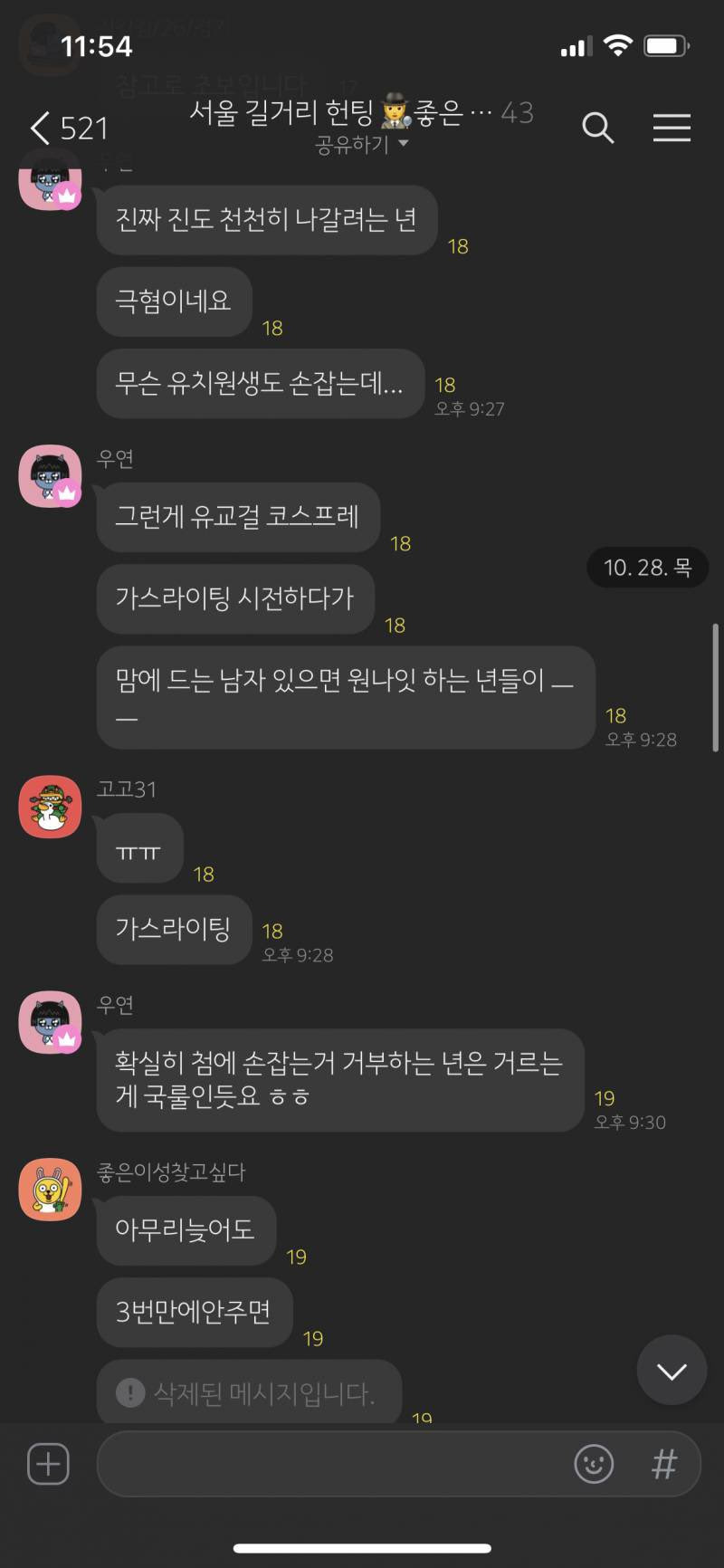Tap the hashtag search icon
724x1568 pixels.
point(664,1464)
